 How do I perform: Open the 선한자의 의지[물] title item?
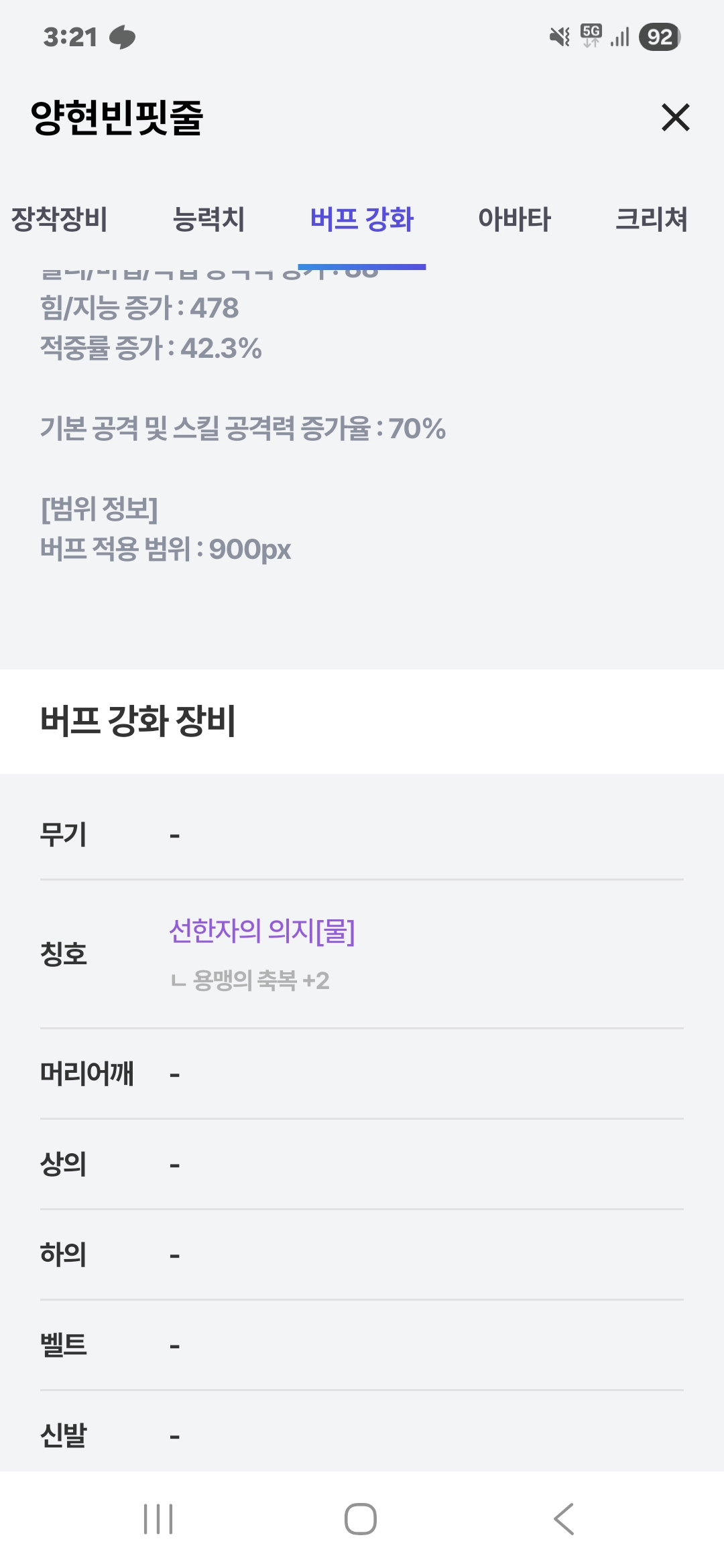point(262,931)
